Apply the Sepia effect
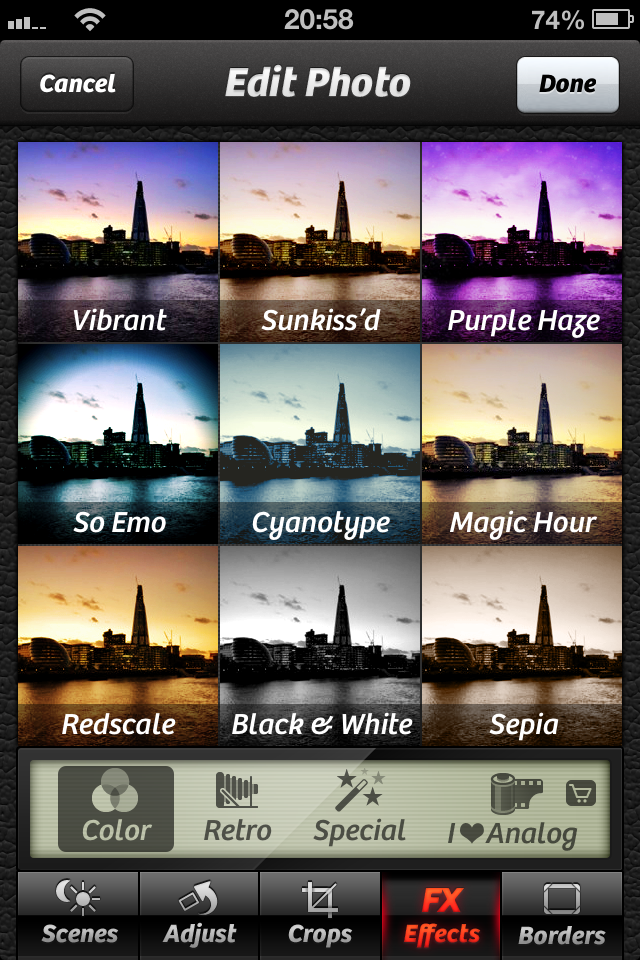Image resolution: width=640 pixels, height=960 pixels. point(522,645)
